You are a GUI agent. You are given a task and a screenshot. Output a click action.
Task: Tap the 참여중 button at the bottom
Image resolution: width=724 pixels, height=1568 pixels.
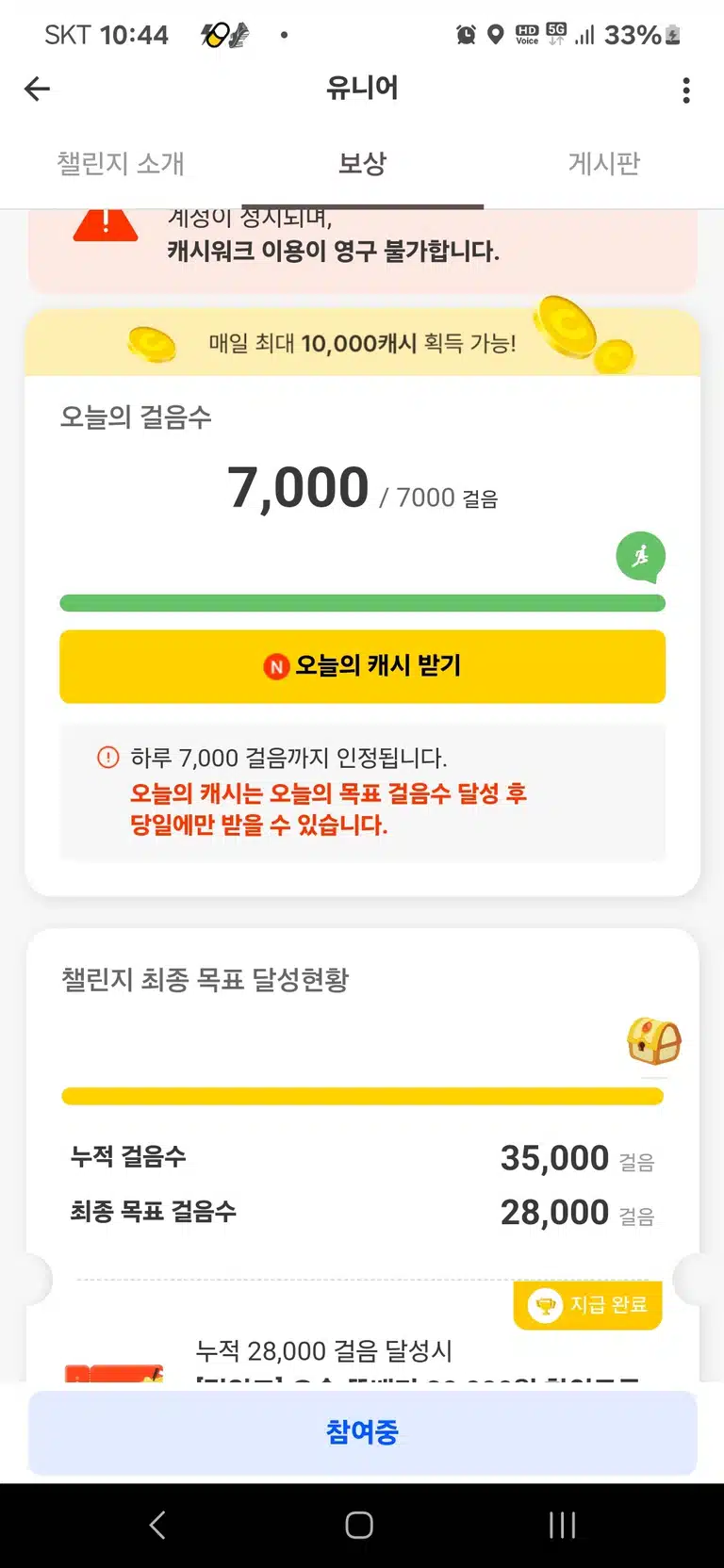pos(362,1432)
